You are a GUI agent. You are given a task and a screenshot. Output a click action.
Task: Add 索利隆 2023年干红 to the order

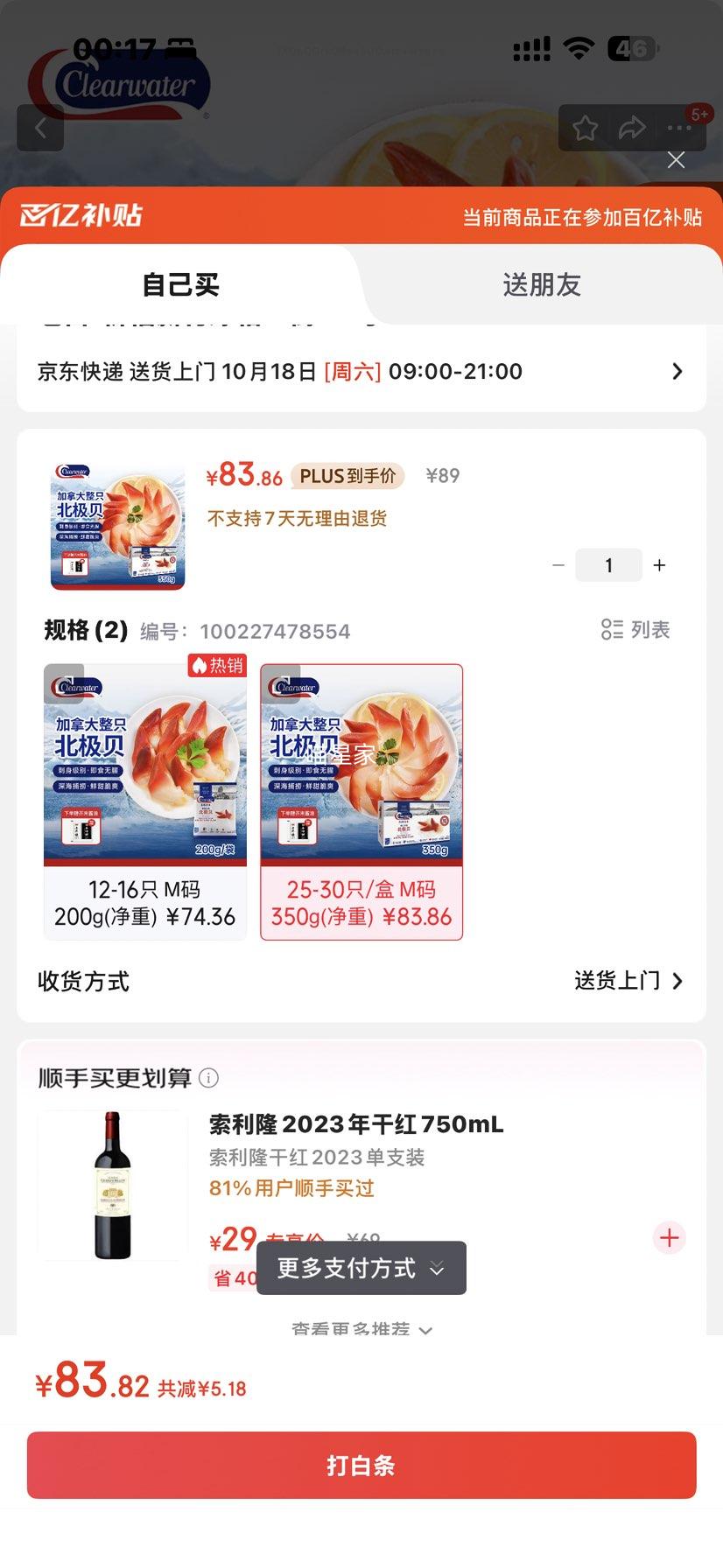click(x=670, y=1238)
